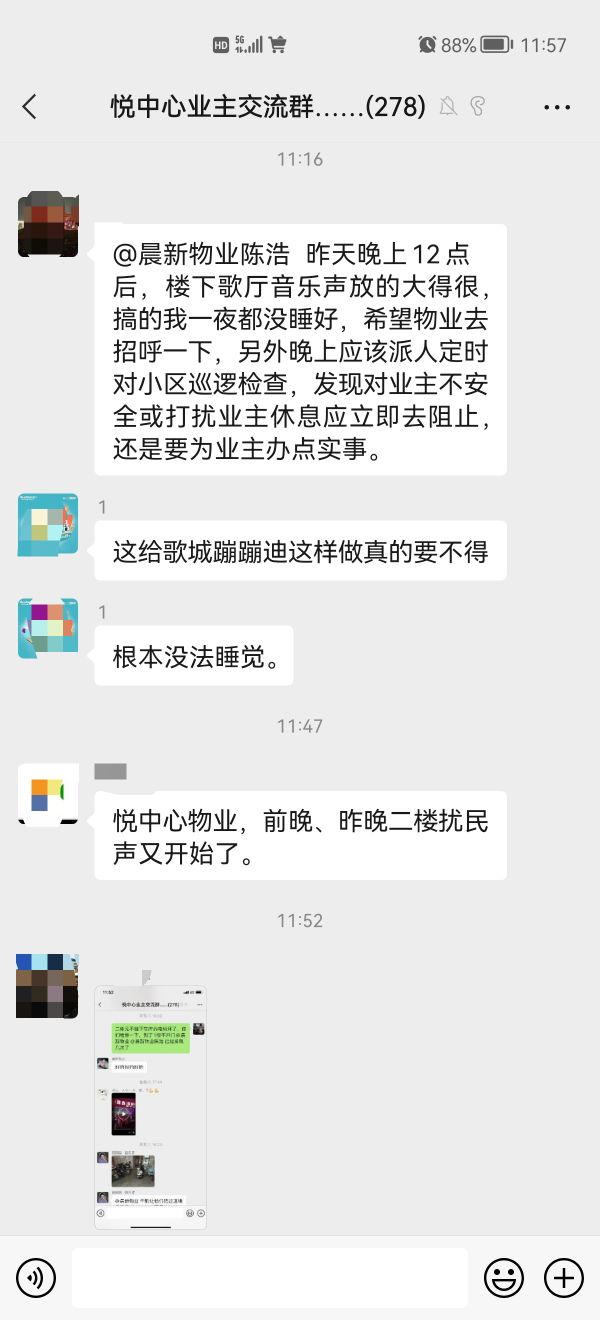
Task: View avatar of sender mentioning 晨新物业陈浩
Action: coord(48,225)
